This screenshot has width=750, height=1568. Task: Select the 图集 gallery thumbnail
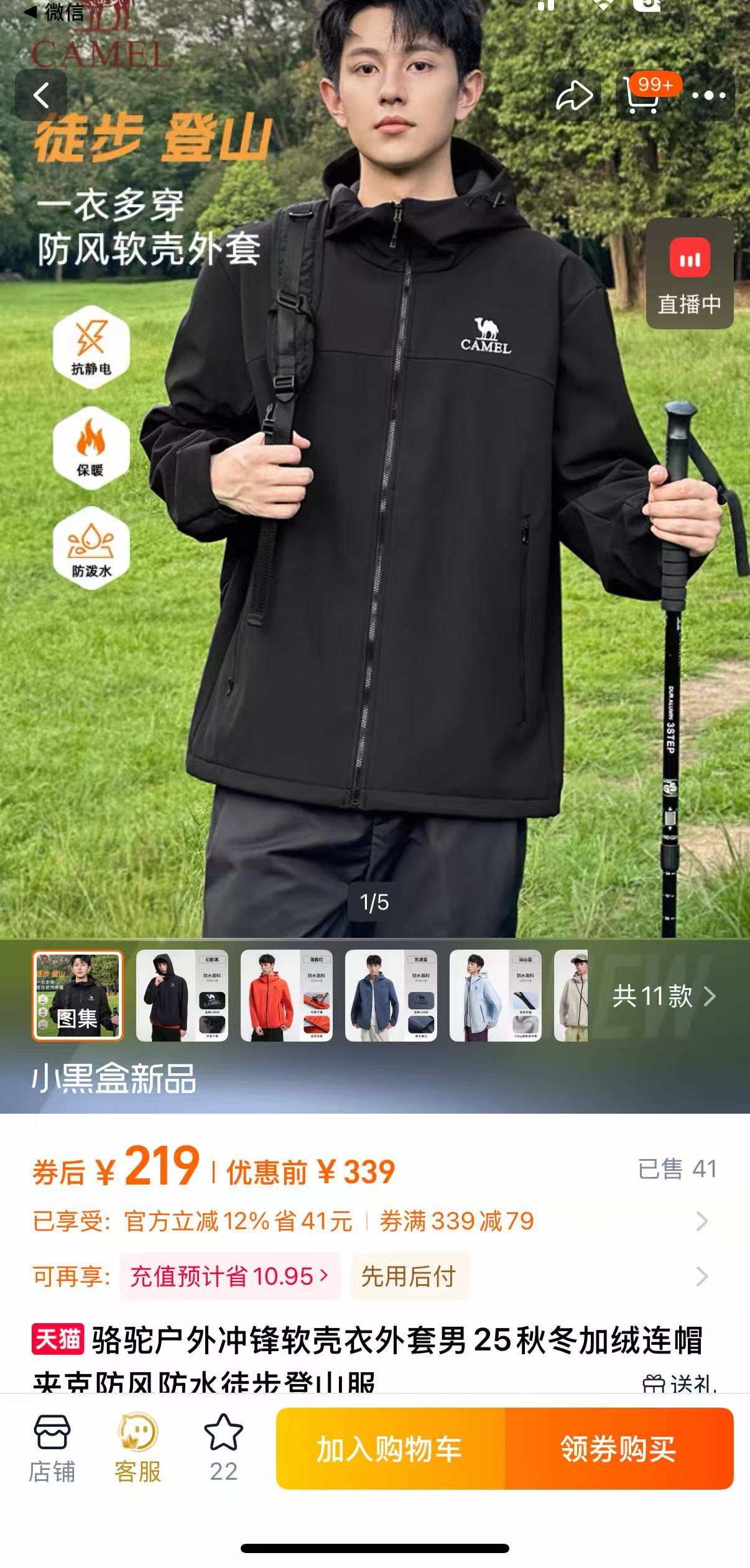click(x=78, y=996)
